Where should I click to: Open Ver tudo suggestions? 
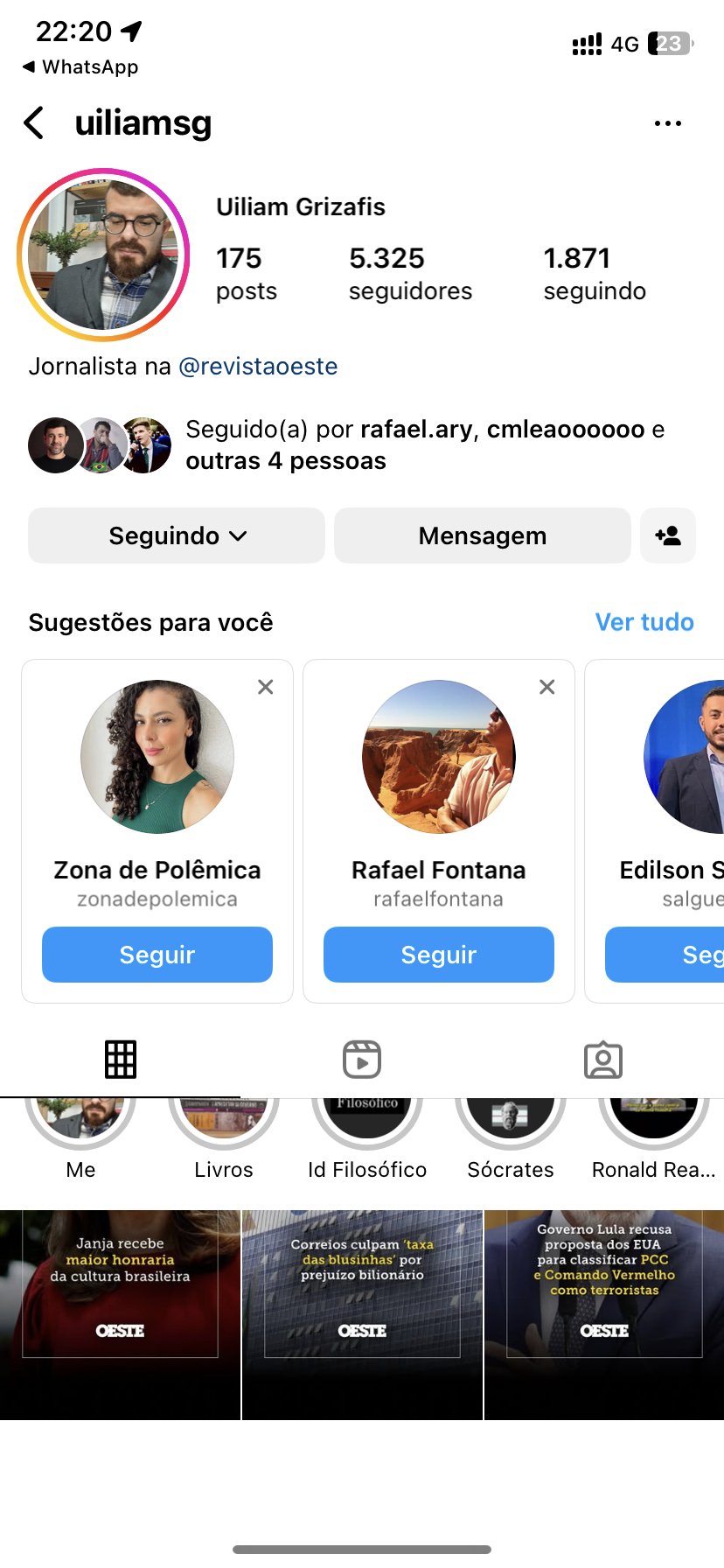644,622
